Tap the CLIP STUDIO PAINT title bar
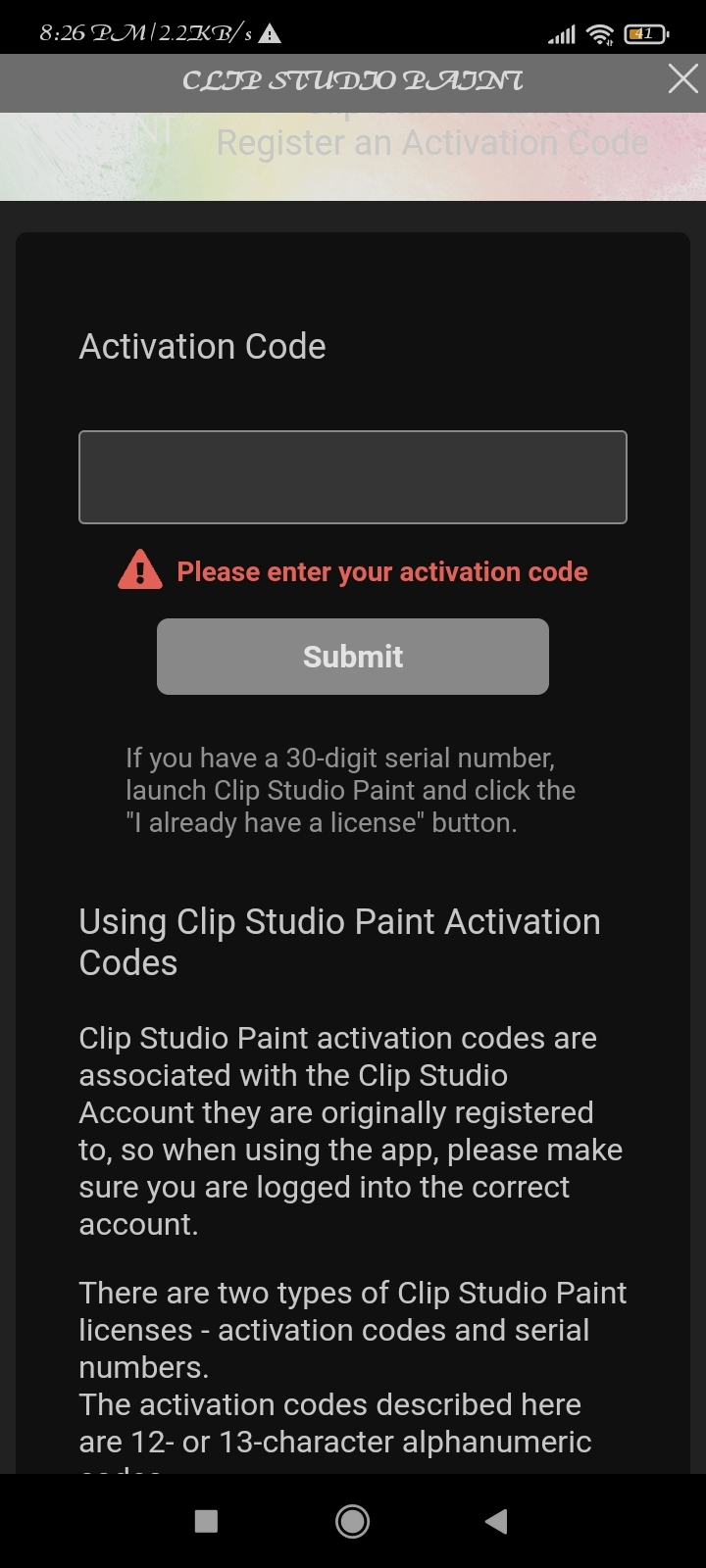 coord(351,82)
